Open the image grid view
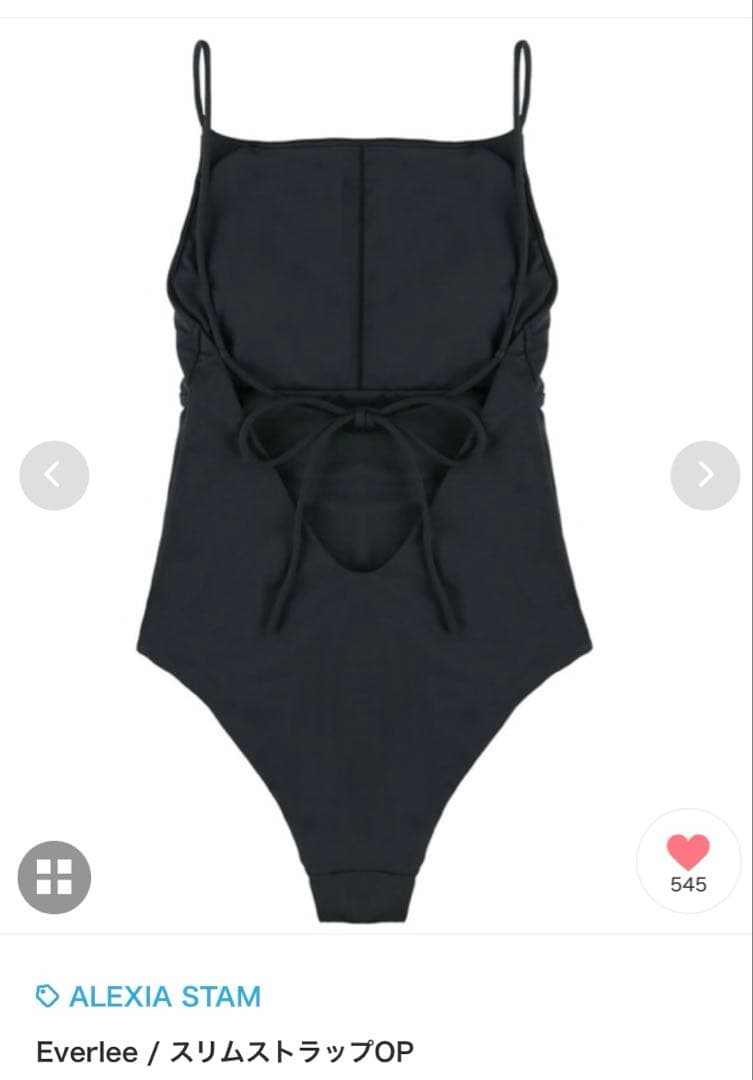753x1080 pixels. point(54,877)
